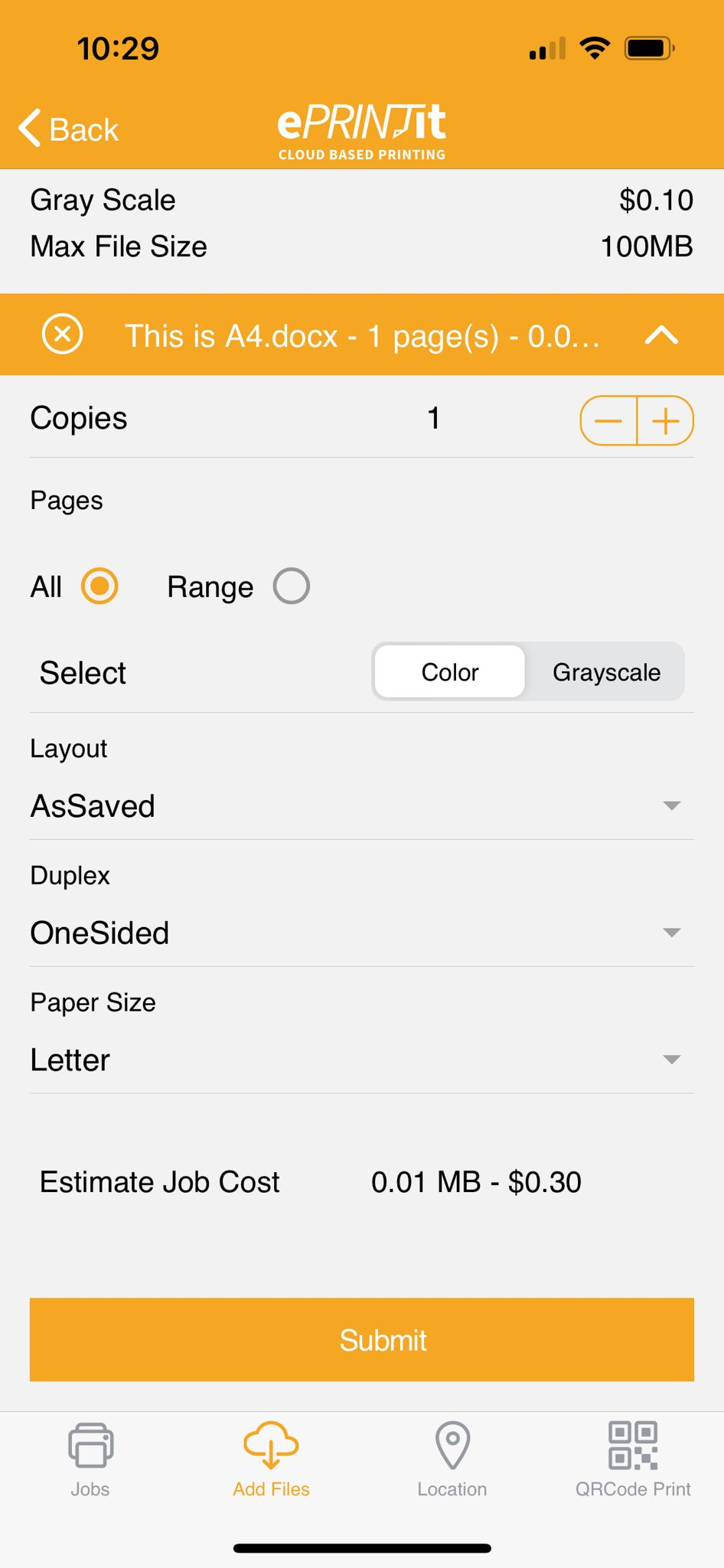Open the Layout dropdown showing AsSaved
The height and width of the screenshot is (1568, 724).
tap(361, 805)
